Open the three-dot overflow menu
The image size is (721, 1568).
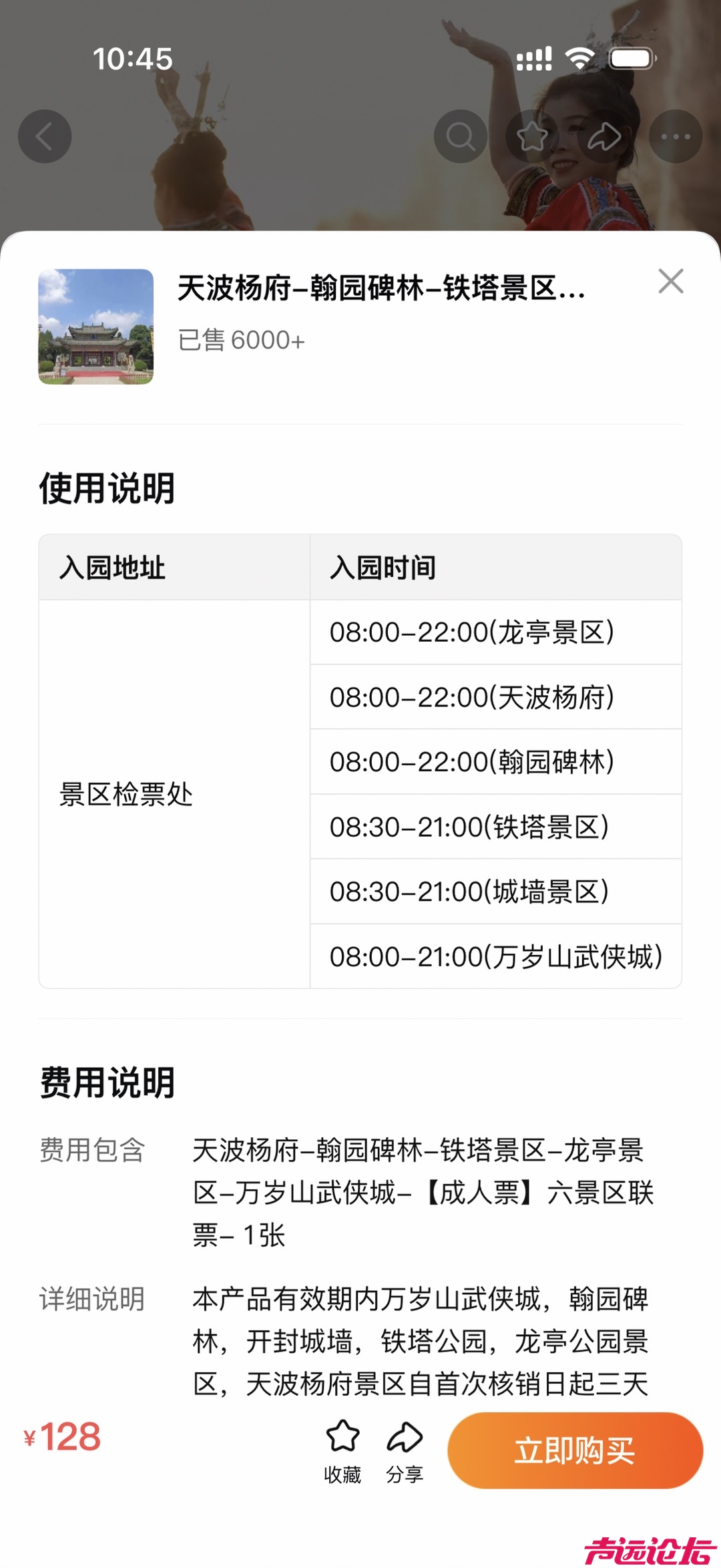click(676, 137)
